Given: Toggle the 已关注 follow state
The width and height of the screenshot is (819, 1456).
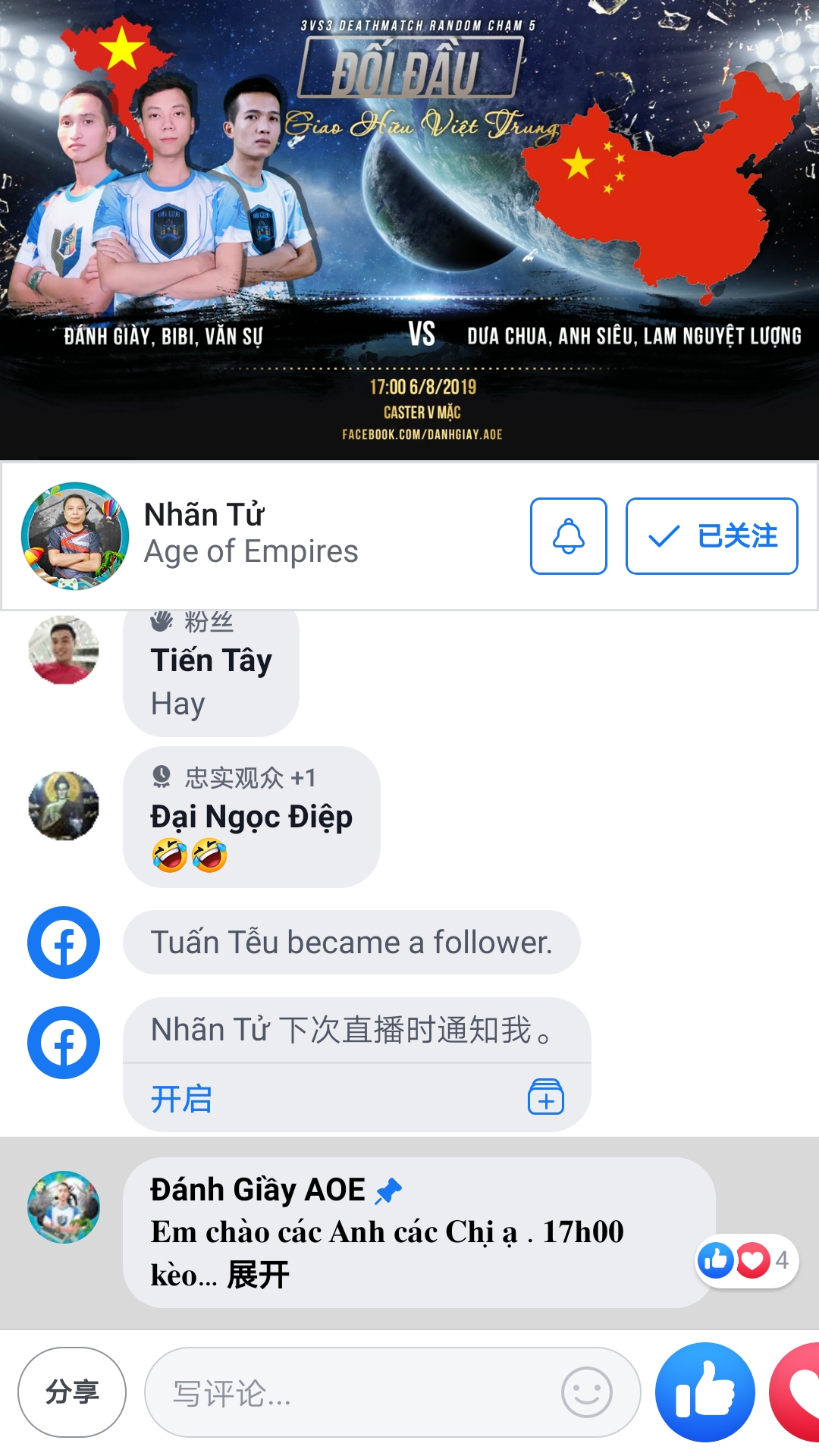Looking at the screenshot, I should (711, 535).
